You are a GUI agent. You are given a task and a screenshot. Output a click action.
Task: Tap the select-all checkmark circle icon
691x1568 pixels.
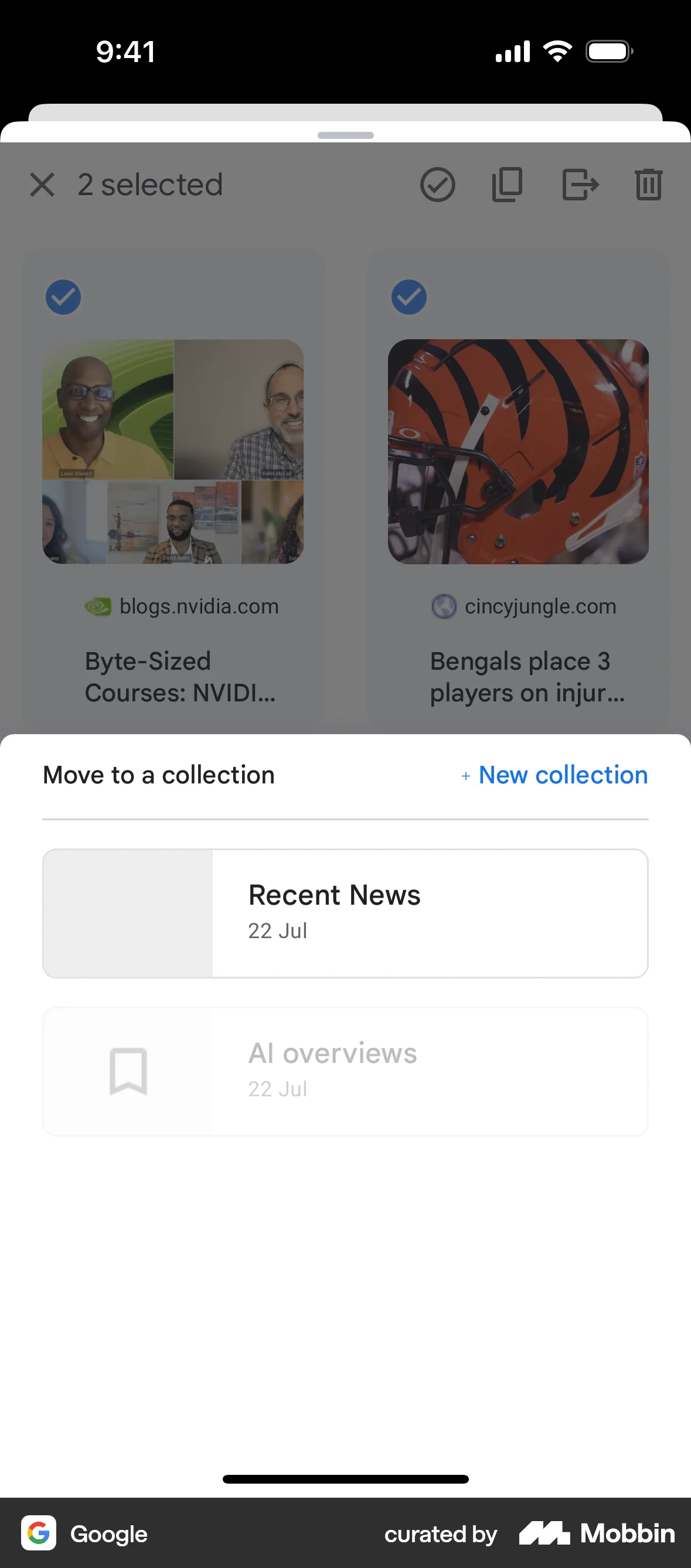(x=437, y=185)
